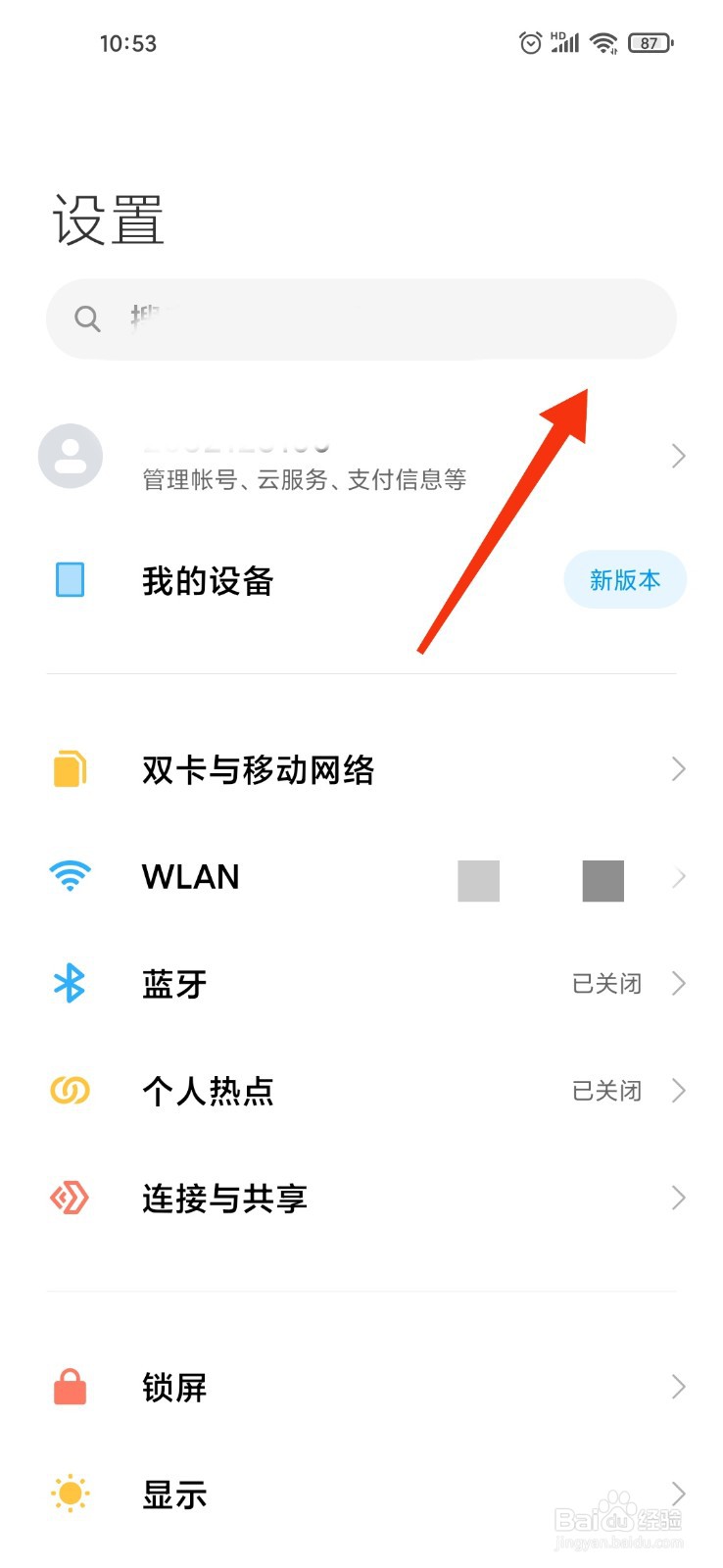Select the connect and share (连接与共享) icon
The width and height of the screenshot is (723, 1568).
click(69, 1198)
